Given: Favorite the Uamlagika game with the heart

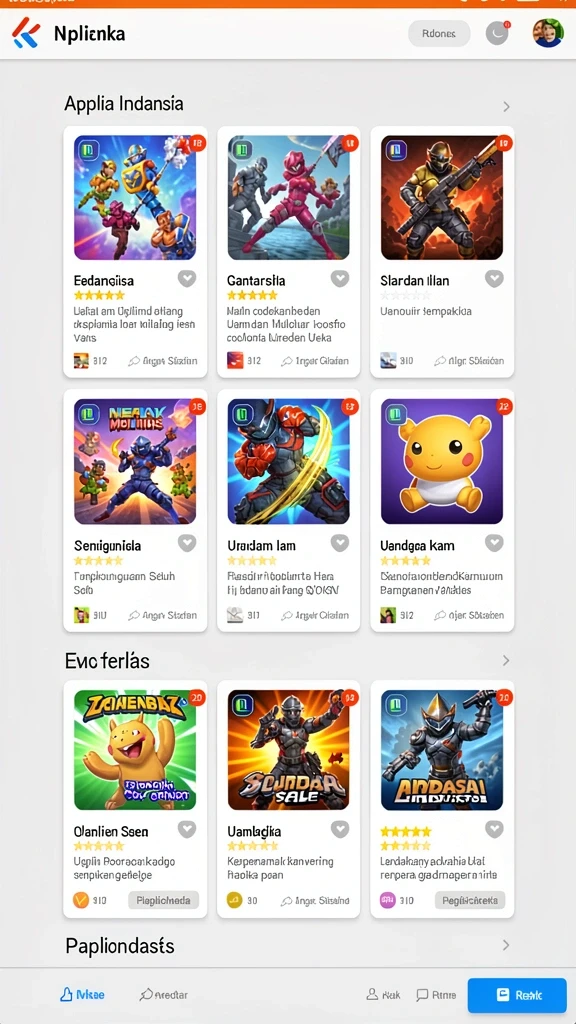Looking at the screenshot, I should coord(340,829).
